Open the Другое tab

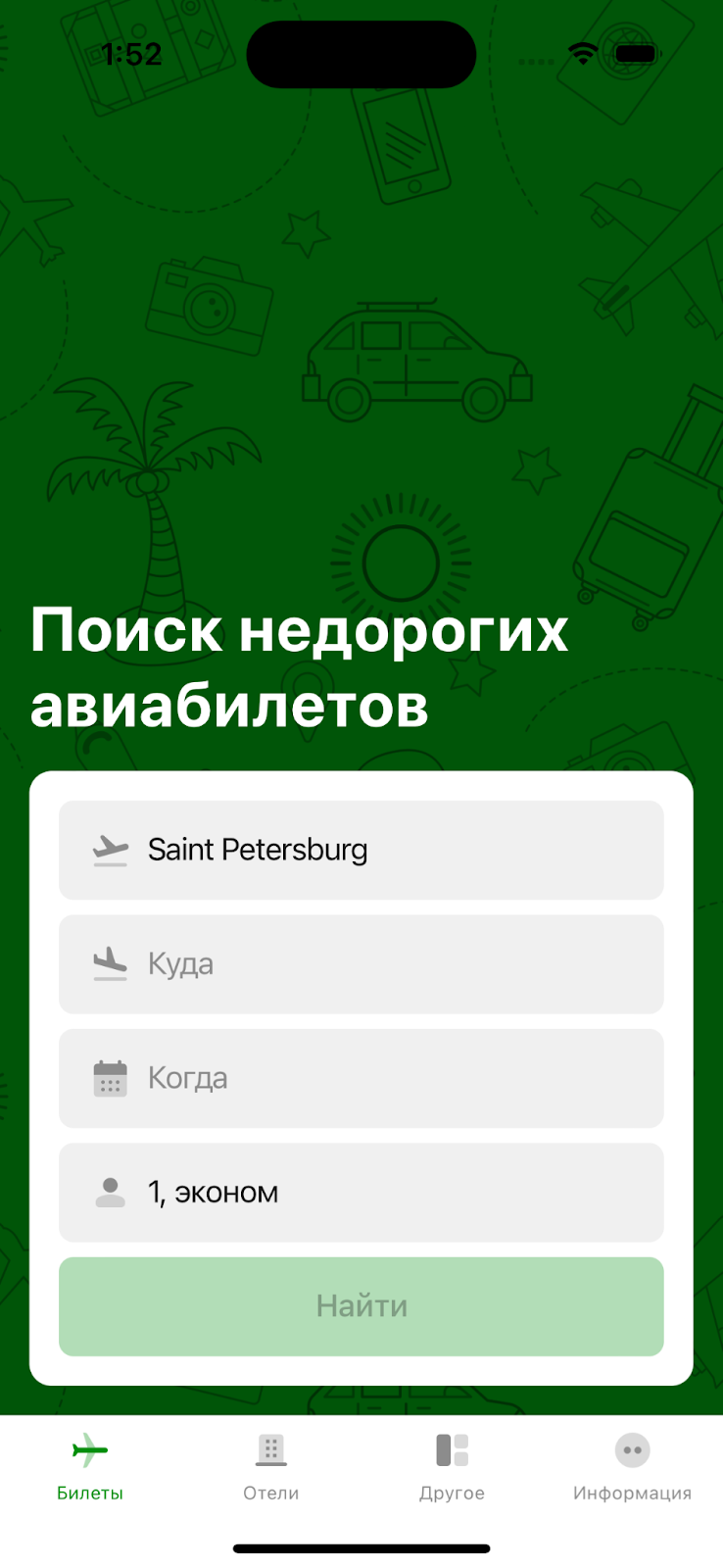point(452,1467)
